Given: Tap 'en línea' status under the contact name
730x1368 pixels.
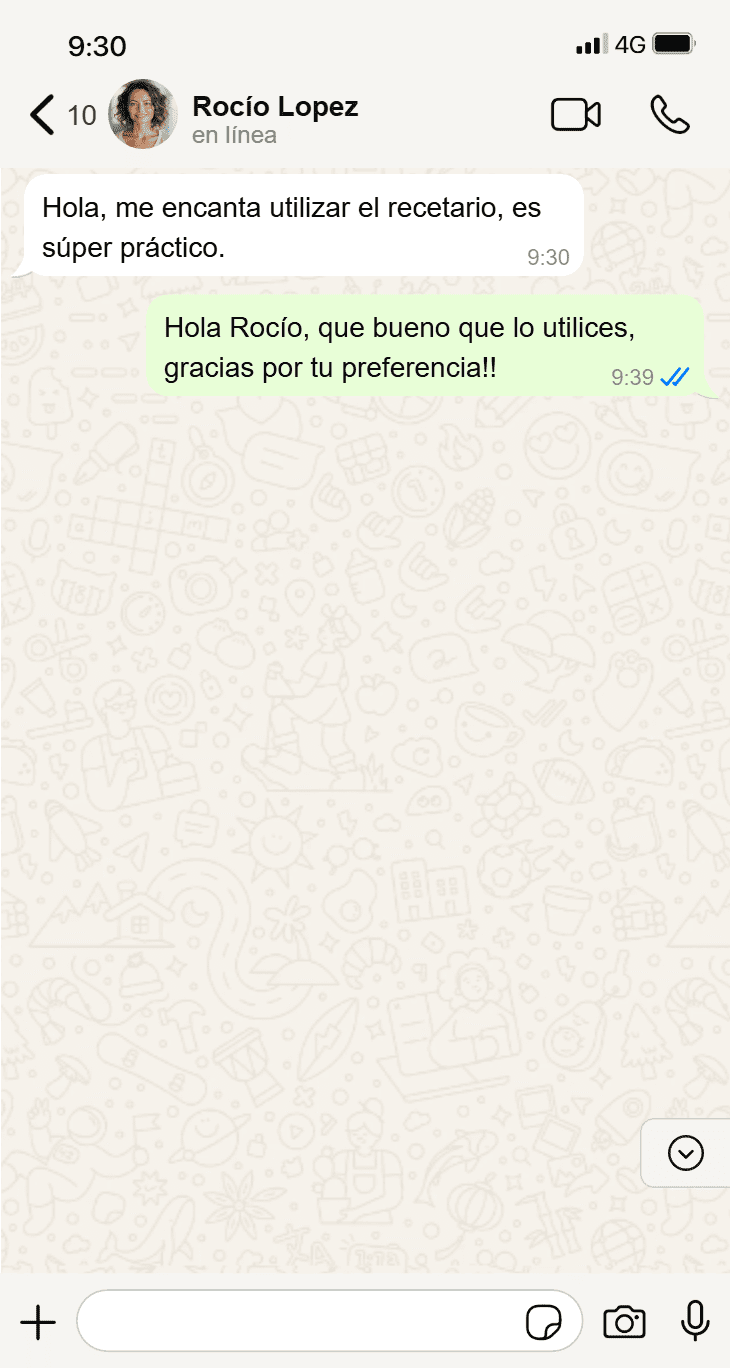Looking at the screenshot, I should coord(234,136).
